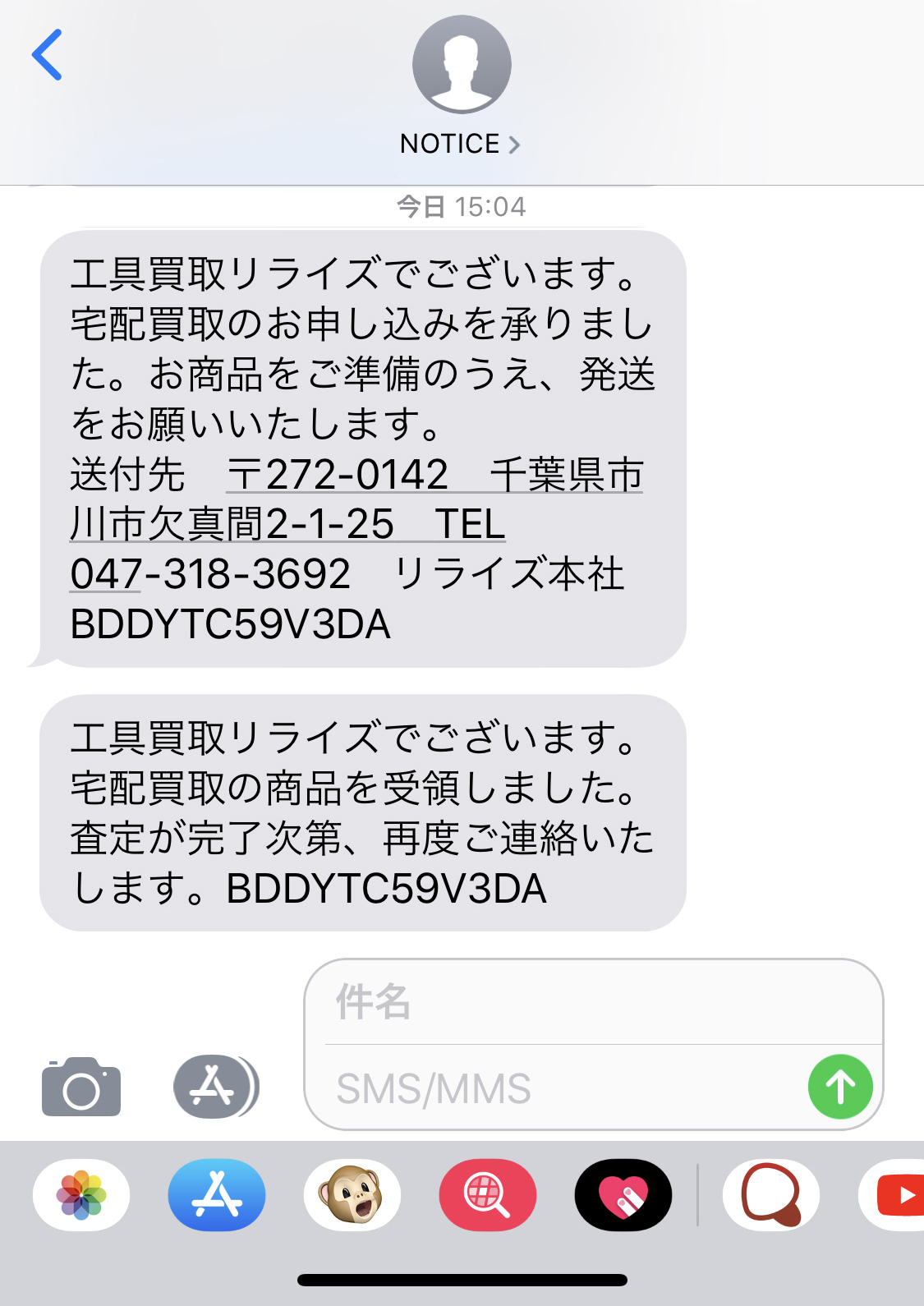The height and width of the screenshot is (1306, 924).
Task: Go back to the message list
Action: click(x=48, y=55)
